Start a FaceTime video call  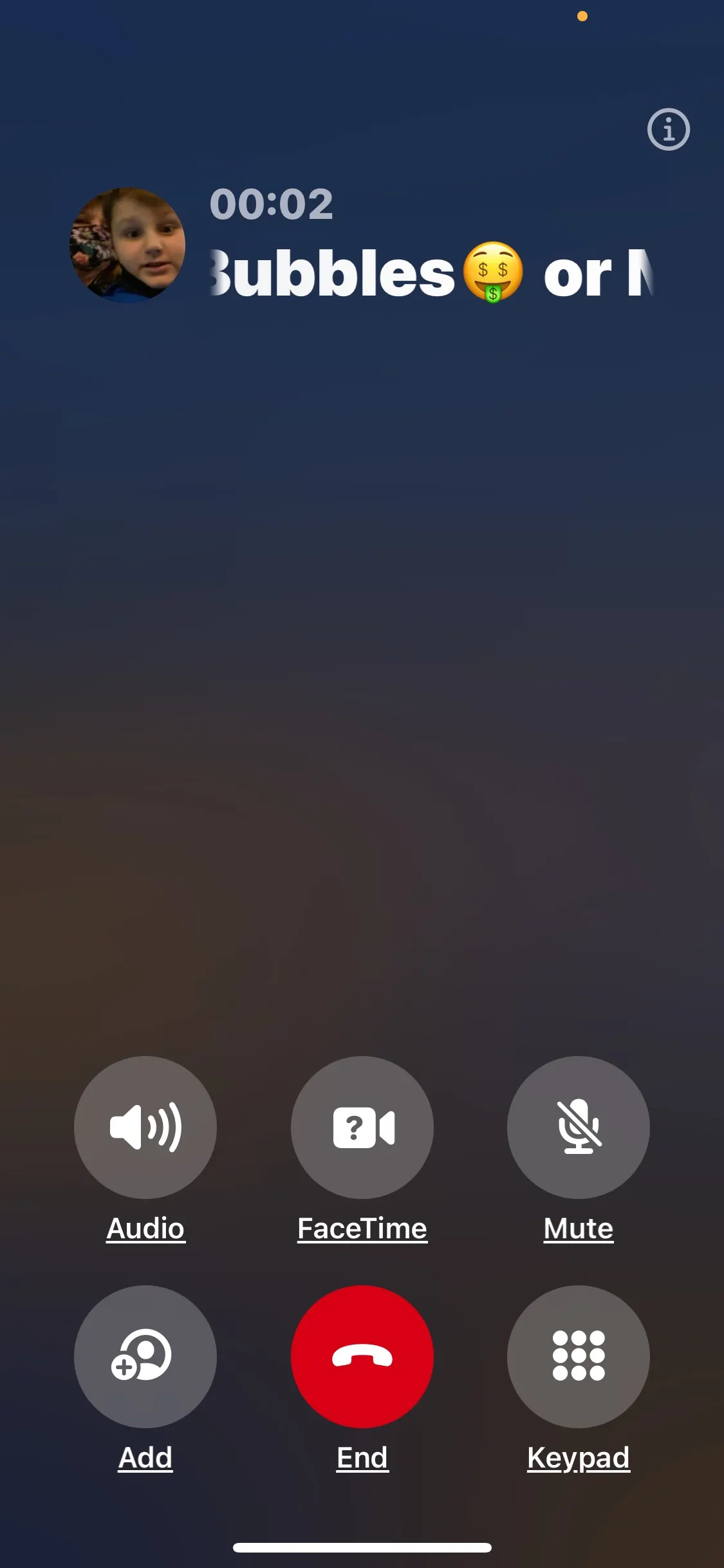[x=362, y=1127]
